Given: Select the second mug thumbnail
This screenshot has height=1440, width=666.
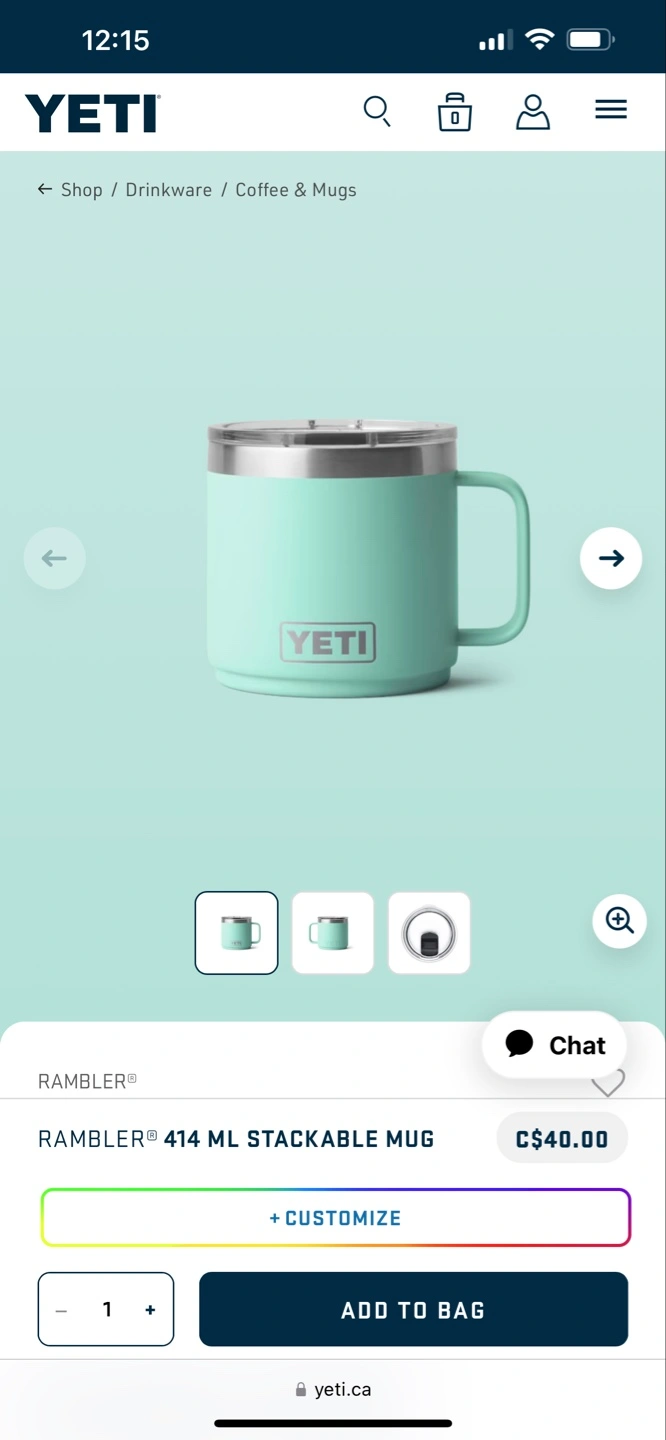Looking at the screenshot, I should click(x=333, y=933).
